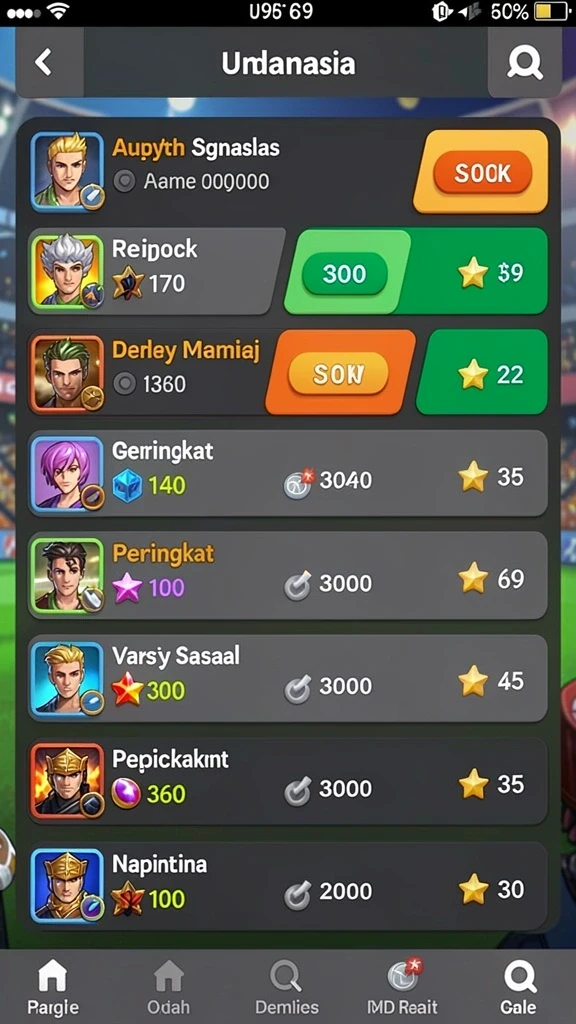
Task: Tap the SOOK button beside Aupyth Sgnaslas
Action: pos(483,172)
